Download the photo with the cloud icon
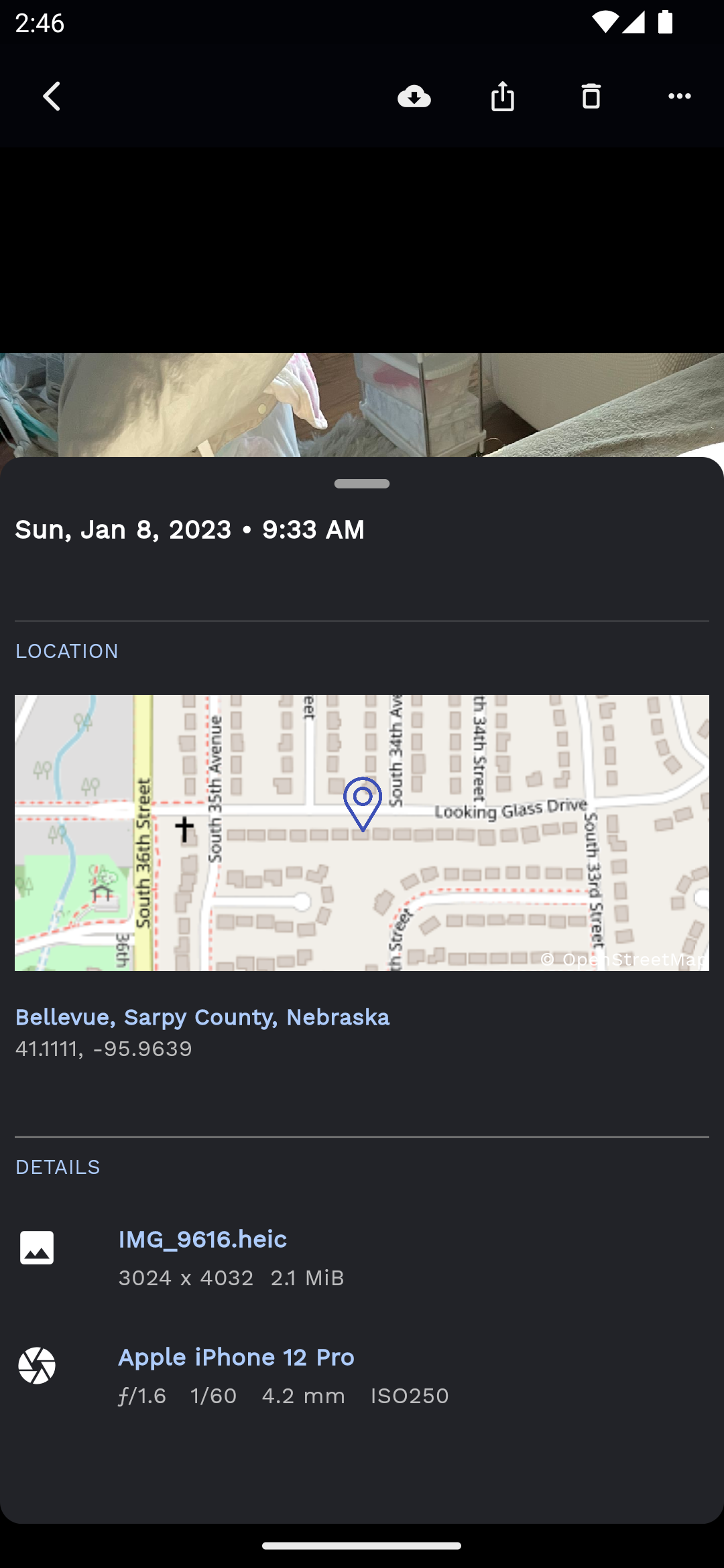Viewport: 724px width, 1568px height. tap(414, 96)
